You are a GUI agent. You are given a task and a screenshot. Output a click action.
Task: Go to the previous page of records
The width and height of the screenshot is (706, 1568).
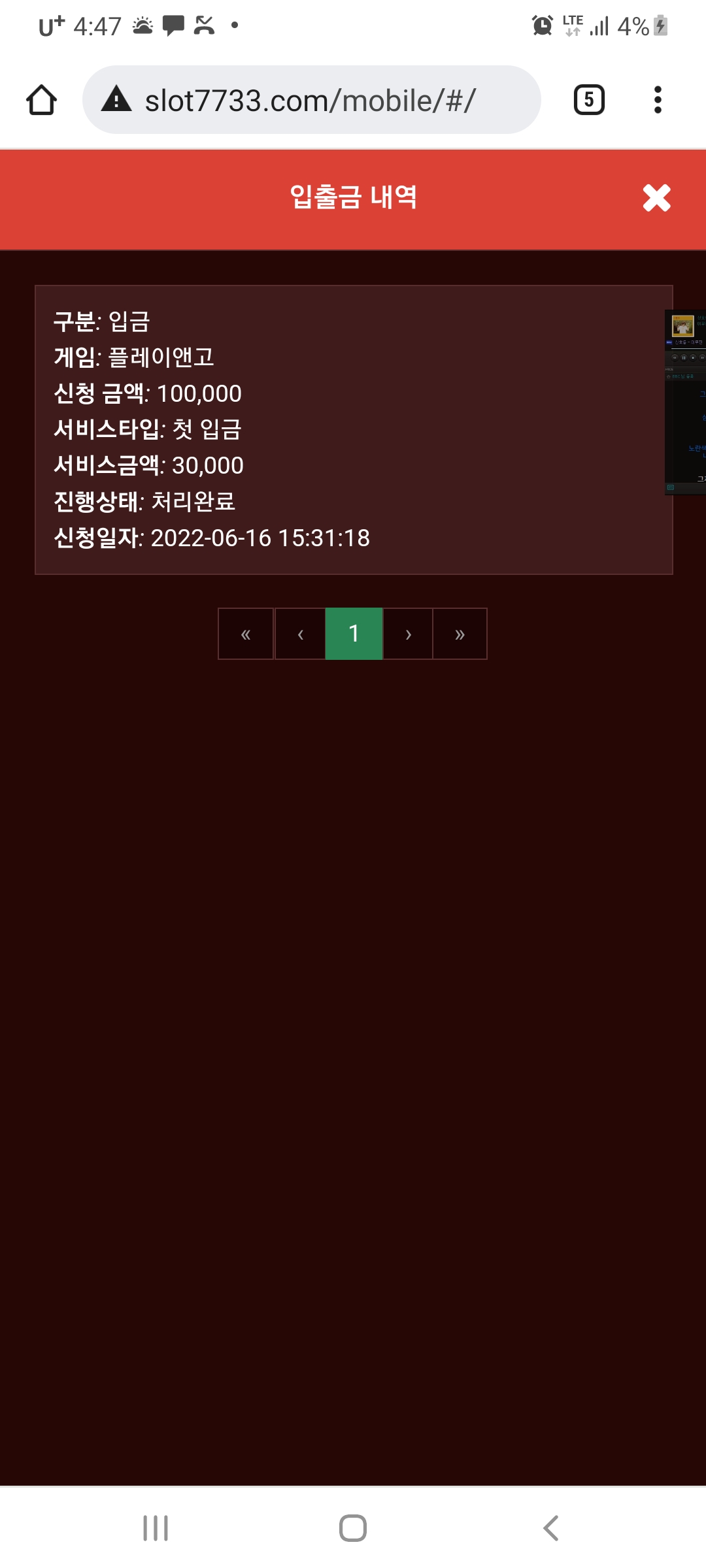300,634
